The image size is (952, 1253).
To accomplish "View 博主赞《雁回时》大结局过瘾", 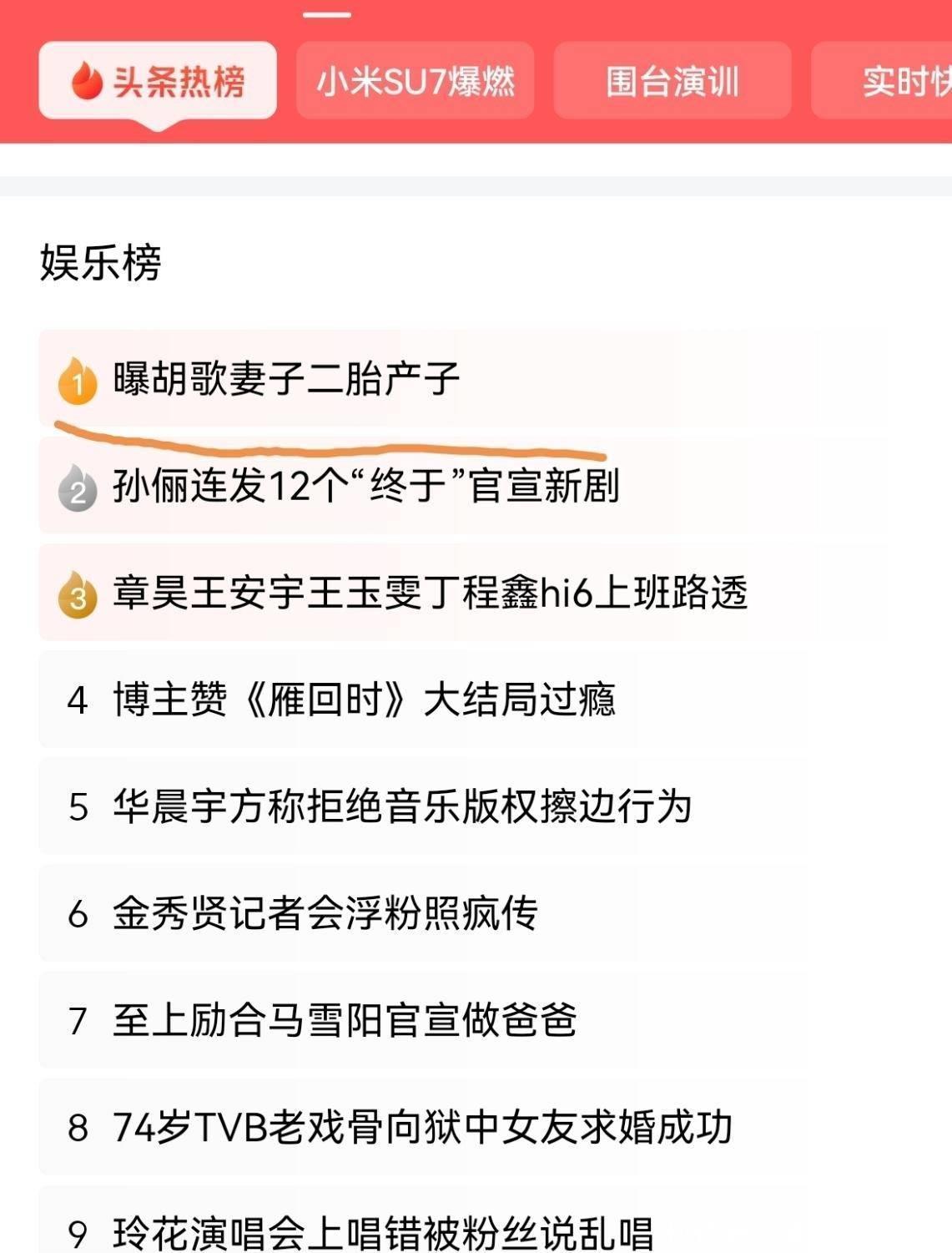I will (x=364, y=700).
